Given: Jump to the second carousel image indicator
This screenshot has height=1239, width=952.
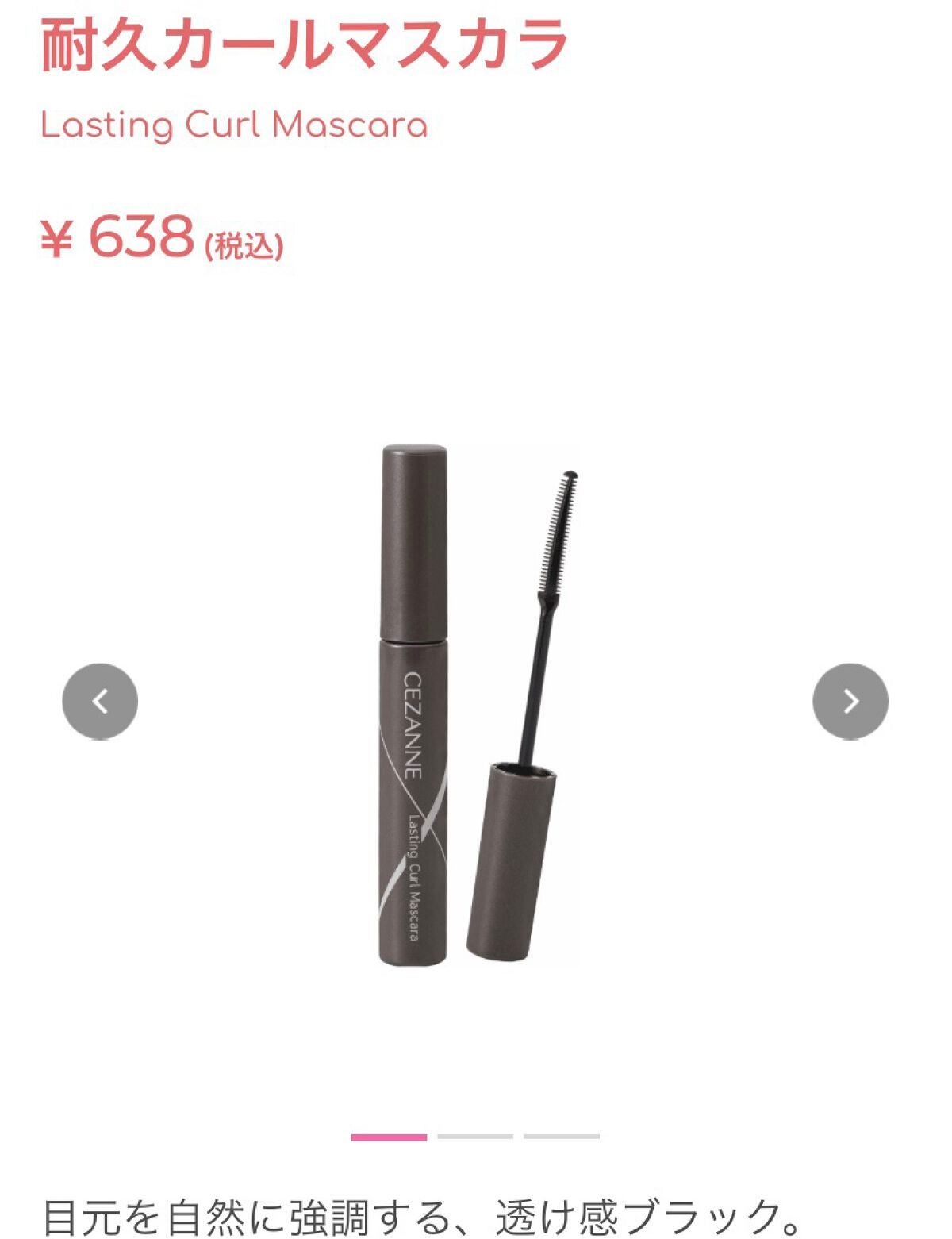Looking at the screenshot, I should point(474,1137).
